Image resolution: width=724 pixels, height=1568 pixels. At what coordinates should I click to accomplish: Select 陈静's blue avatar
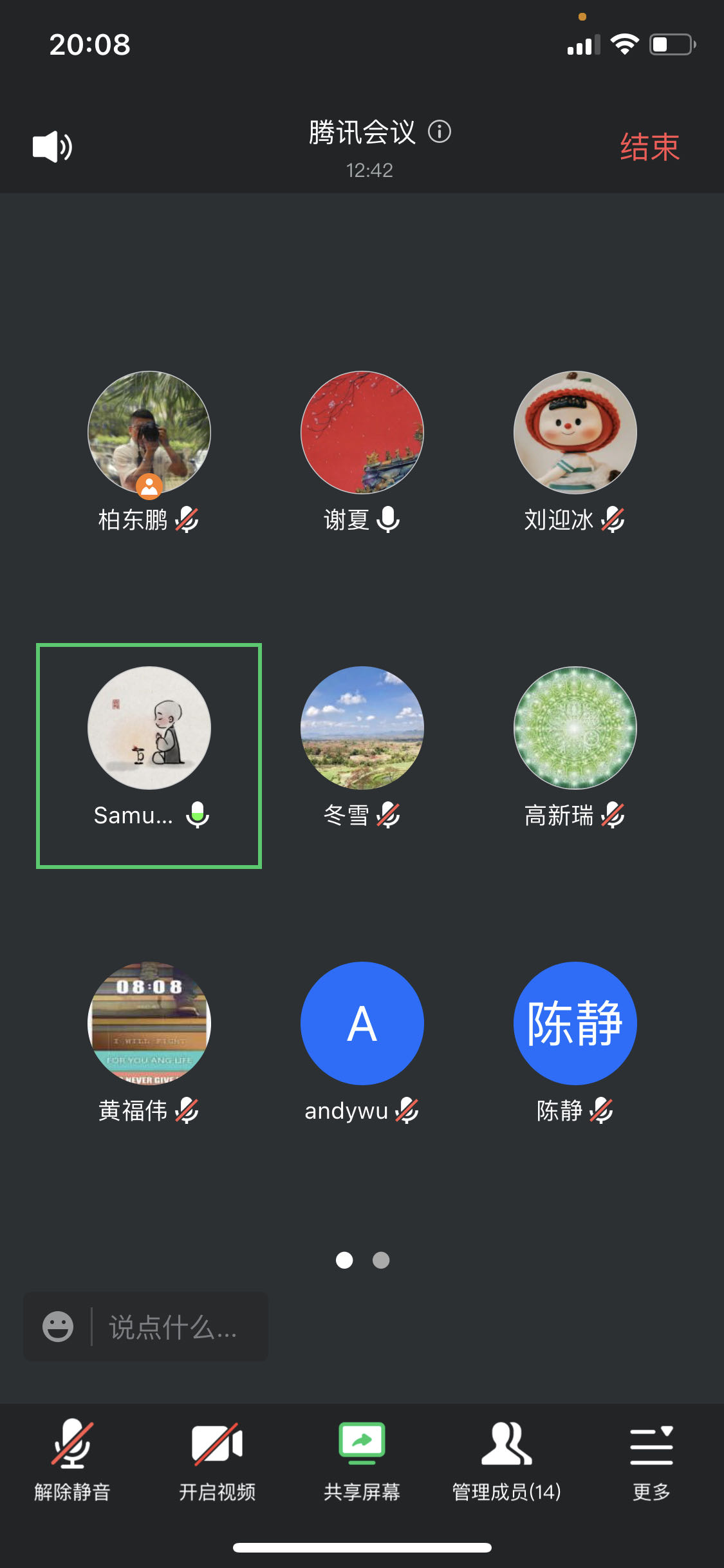pyautogui.click(x=575, y=1022)
